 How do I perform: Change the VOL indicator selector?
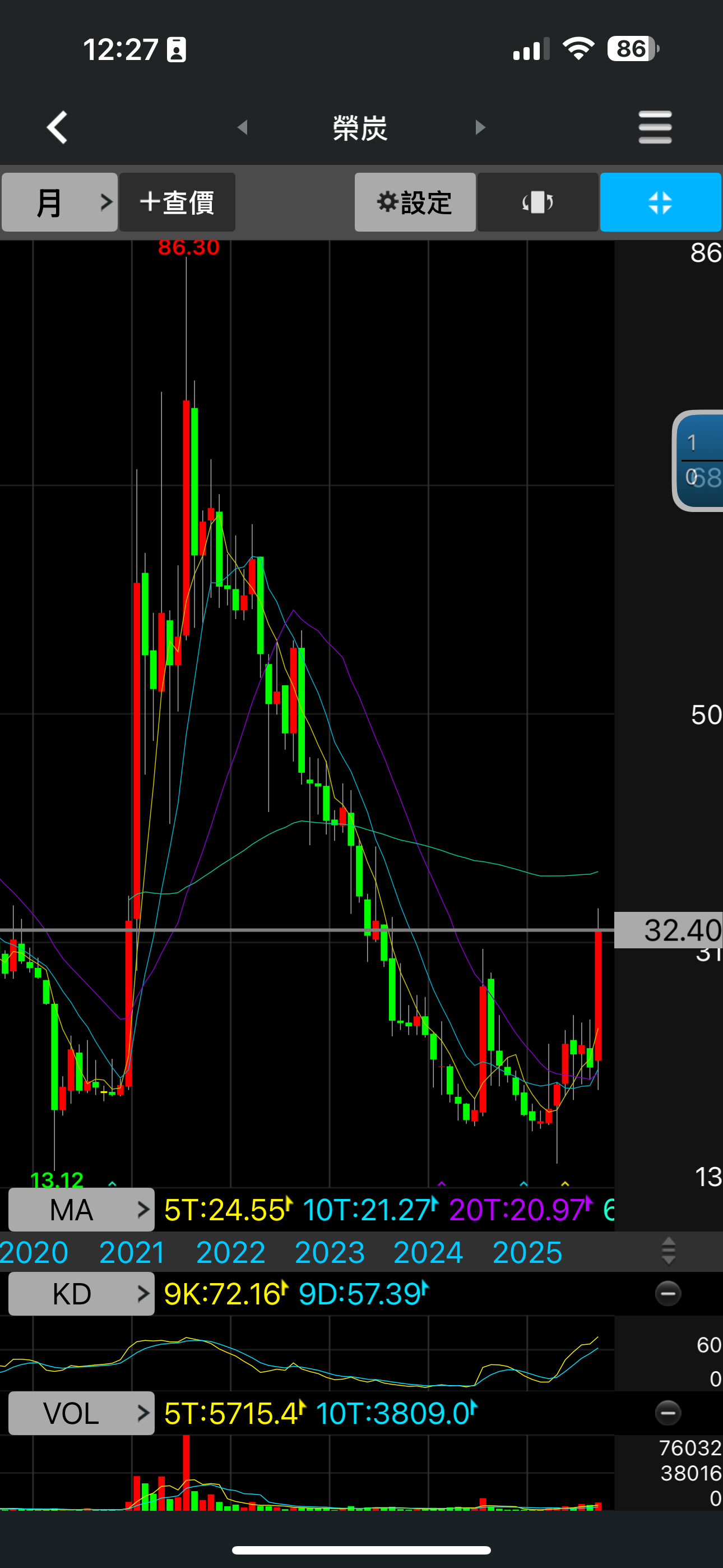coord(81,1413)
